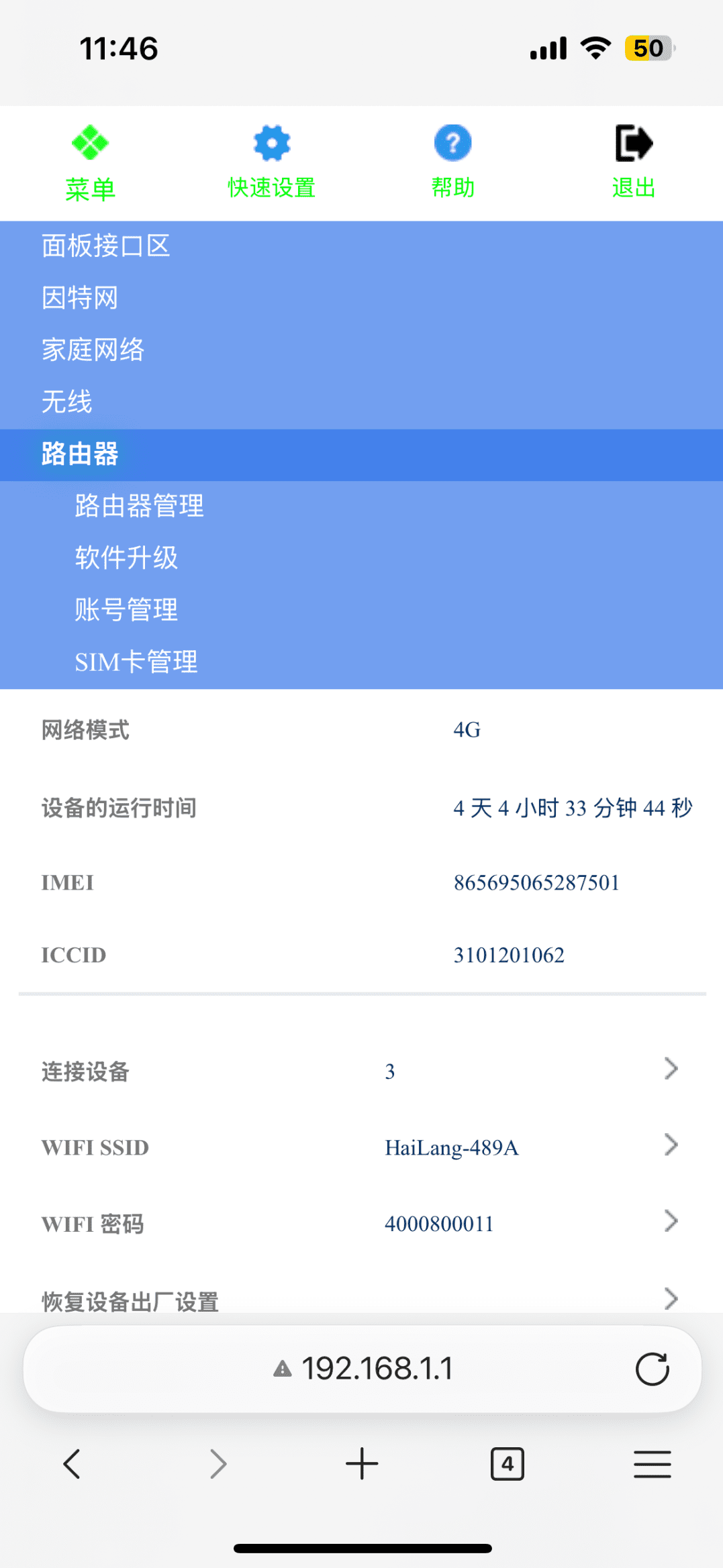This screenshot has height=1568, width=723.
Task: Tap the 192.168.1.1 address field
Action: [x=363, y=1369]
